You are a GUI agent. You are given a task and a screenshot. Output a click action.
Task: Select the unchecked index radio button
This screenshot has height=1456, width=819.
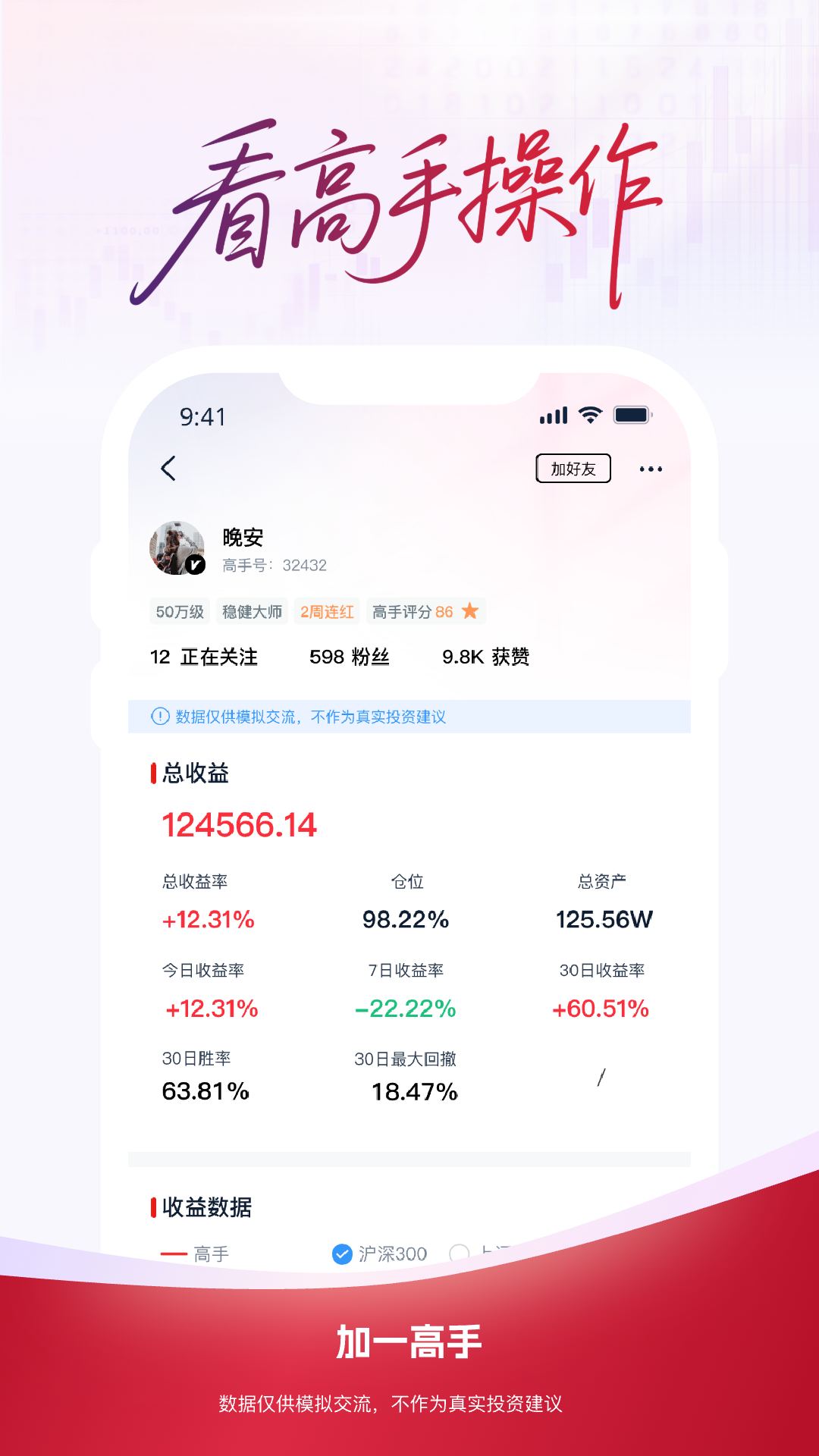(460, 1254)
